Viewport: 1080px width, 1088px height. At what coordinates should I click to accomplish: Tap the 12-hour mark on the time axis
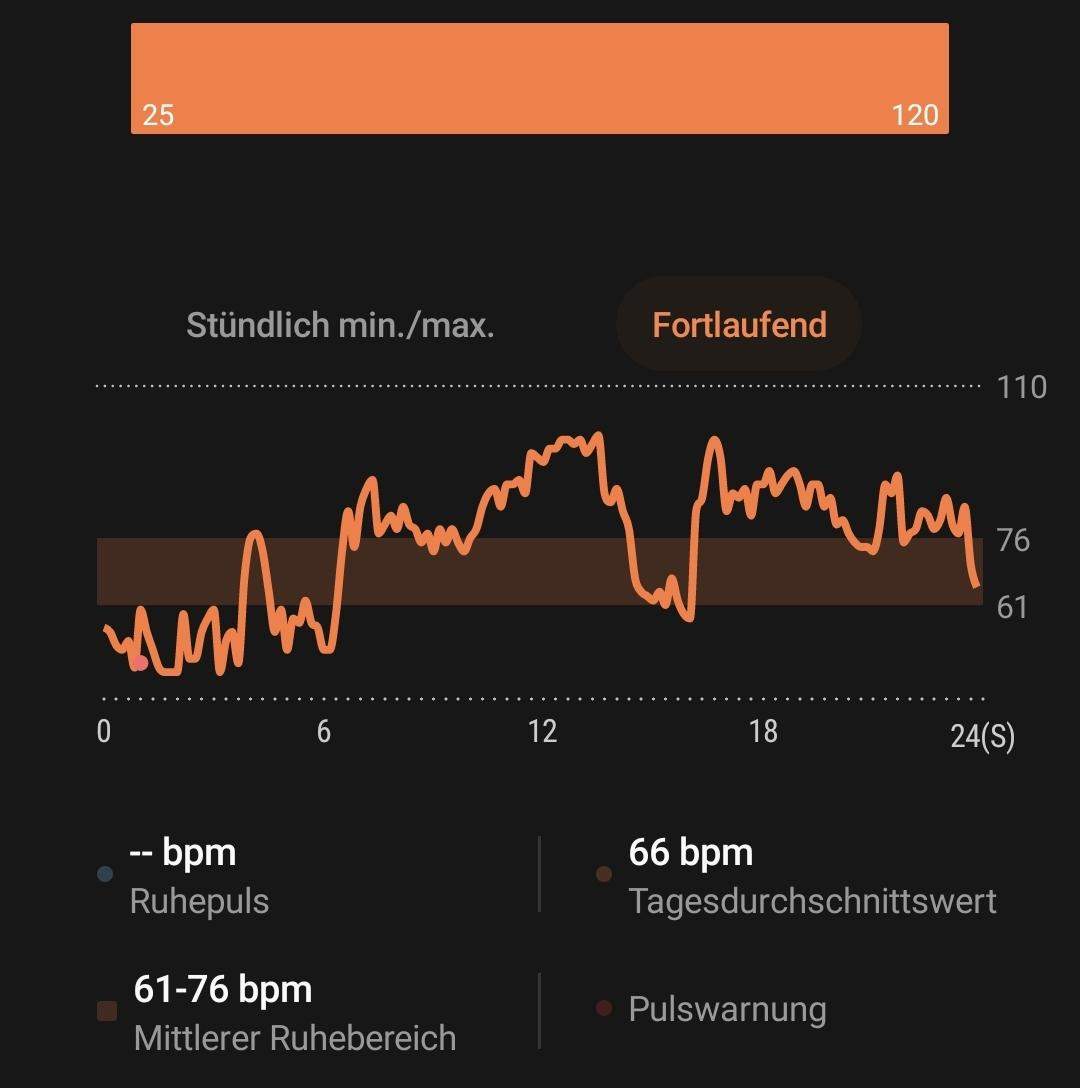pos(545,734)
